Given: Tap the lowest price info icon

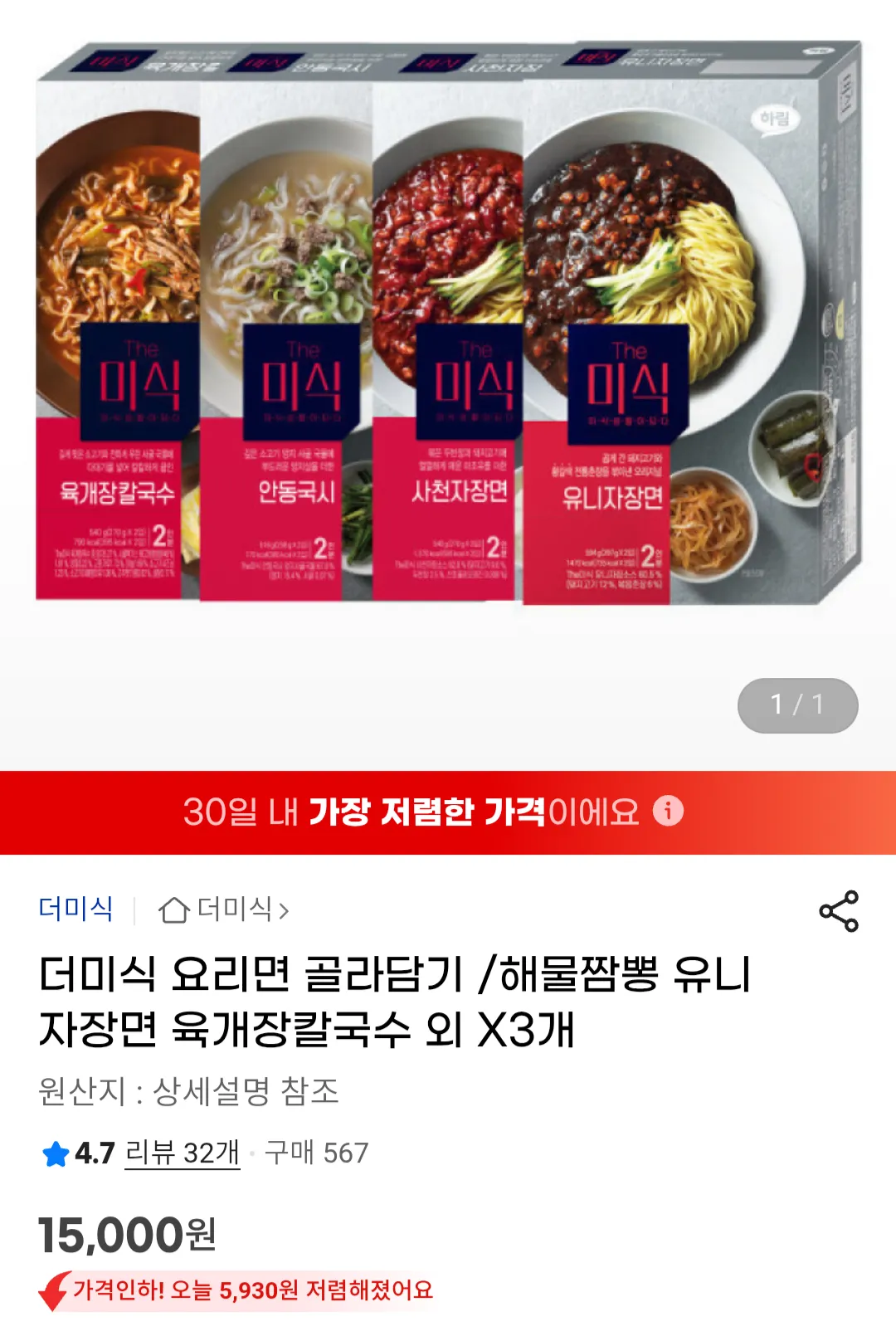Looking at the screenshot, I should pyautogui.click(x=668, y=811).
